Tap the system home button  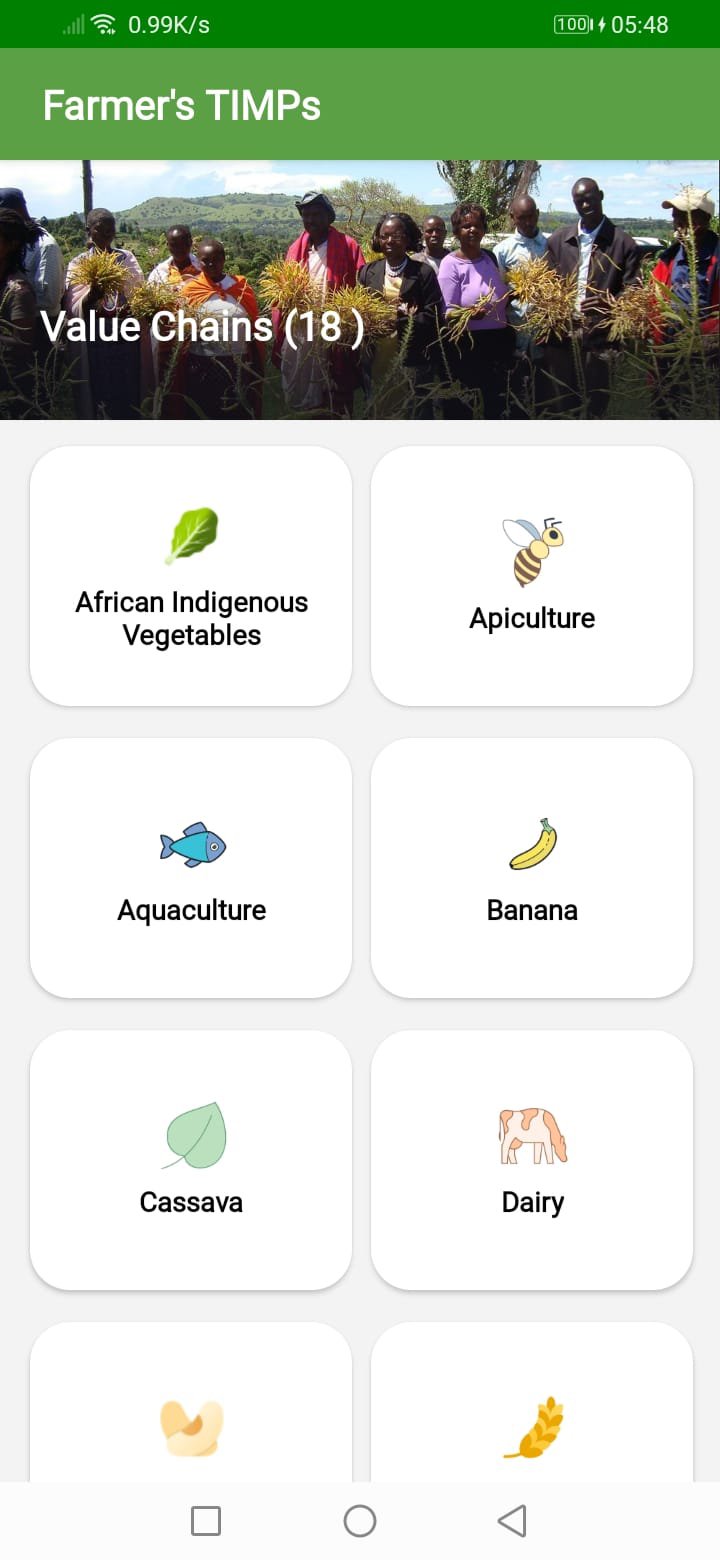(x=360, y=1521)
